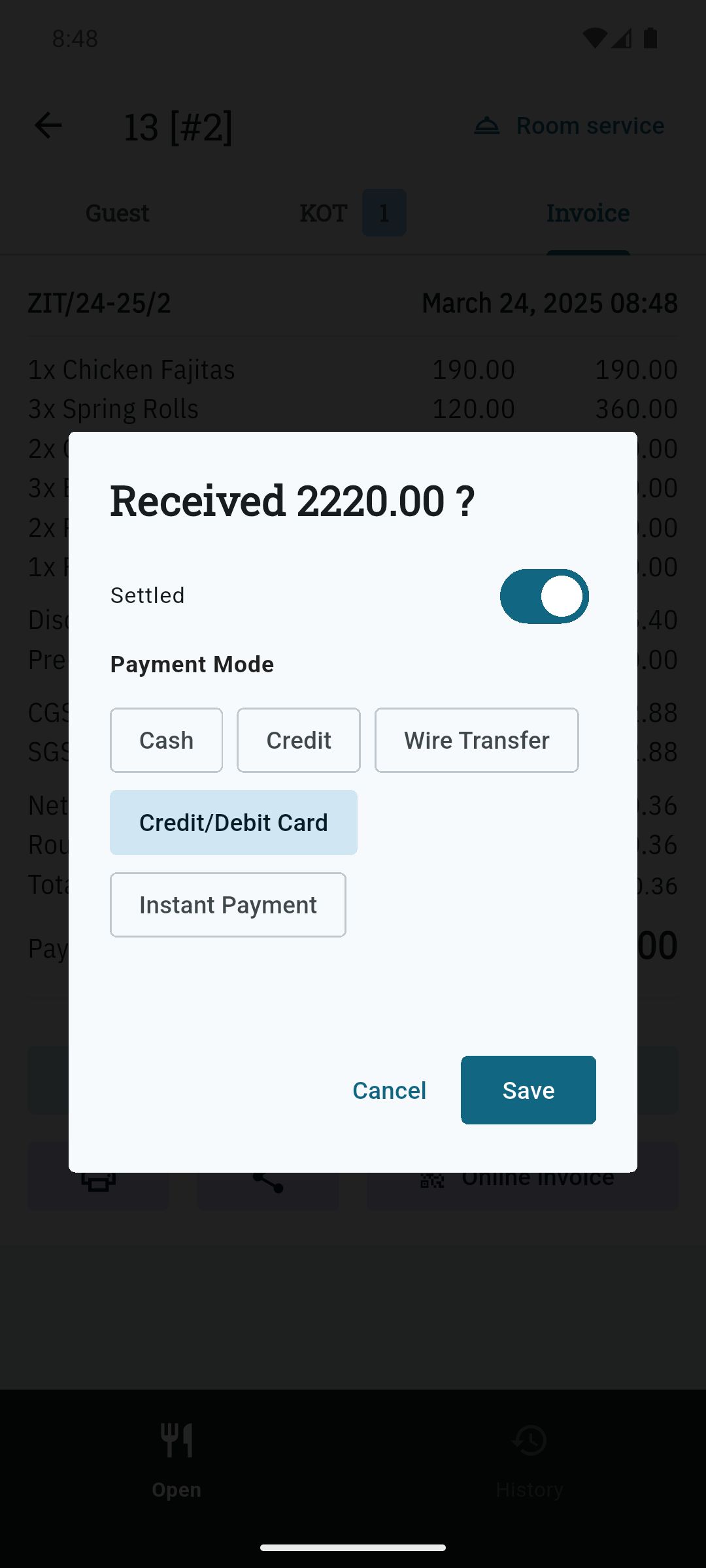Choose Wire Transfer payment mode

(x=476, y=740)
